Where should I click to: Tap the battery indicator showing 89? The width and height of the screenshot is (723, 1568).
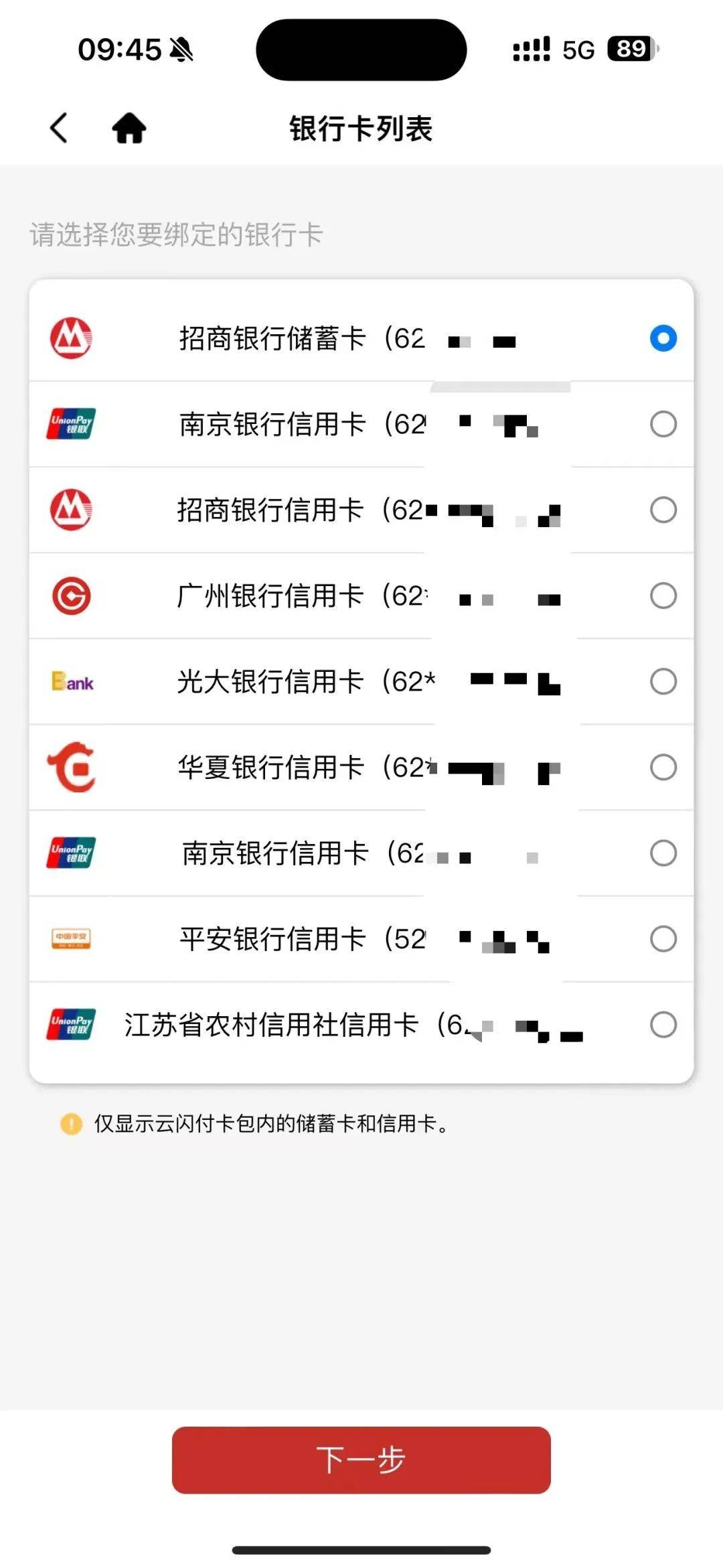click(x=630, y=49)
